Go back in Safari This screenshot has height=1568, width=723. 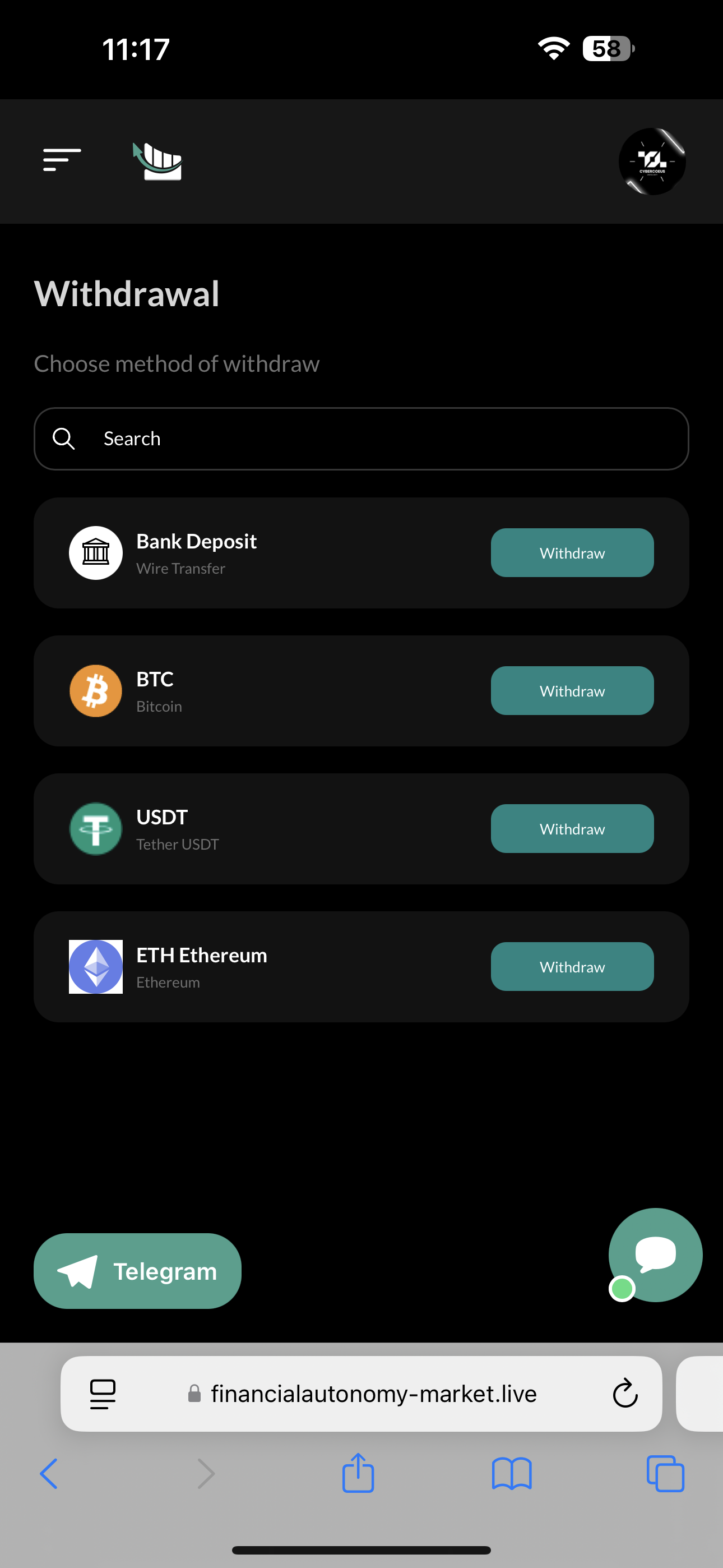[49, 1474]
